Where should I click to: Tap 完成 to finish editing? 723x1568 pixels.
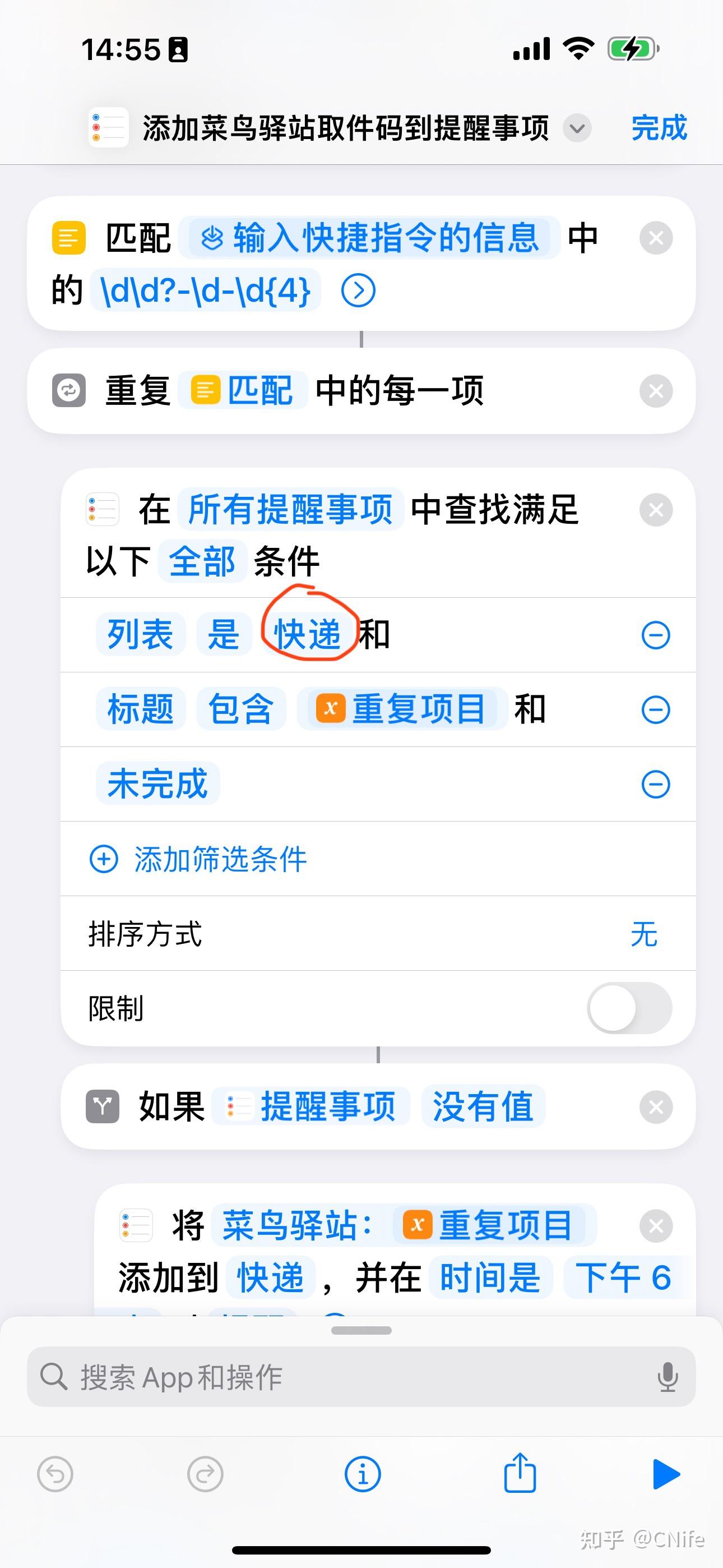point(658,129)
